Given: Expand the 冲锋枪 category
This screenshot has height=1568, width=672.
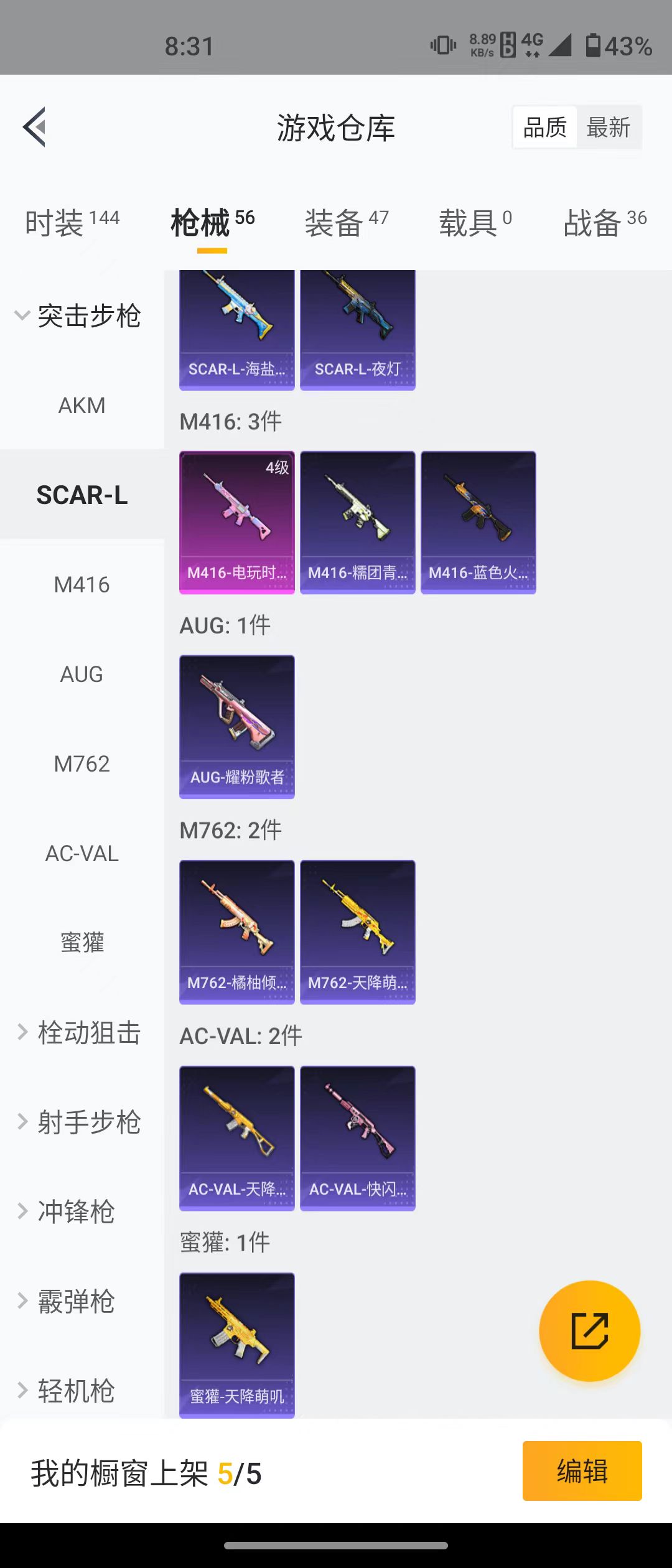Looking at the screenshot, I should coord(68,1212).
